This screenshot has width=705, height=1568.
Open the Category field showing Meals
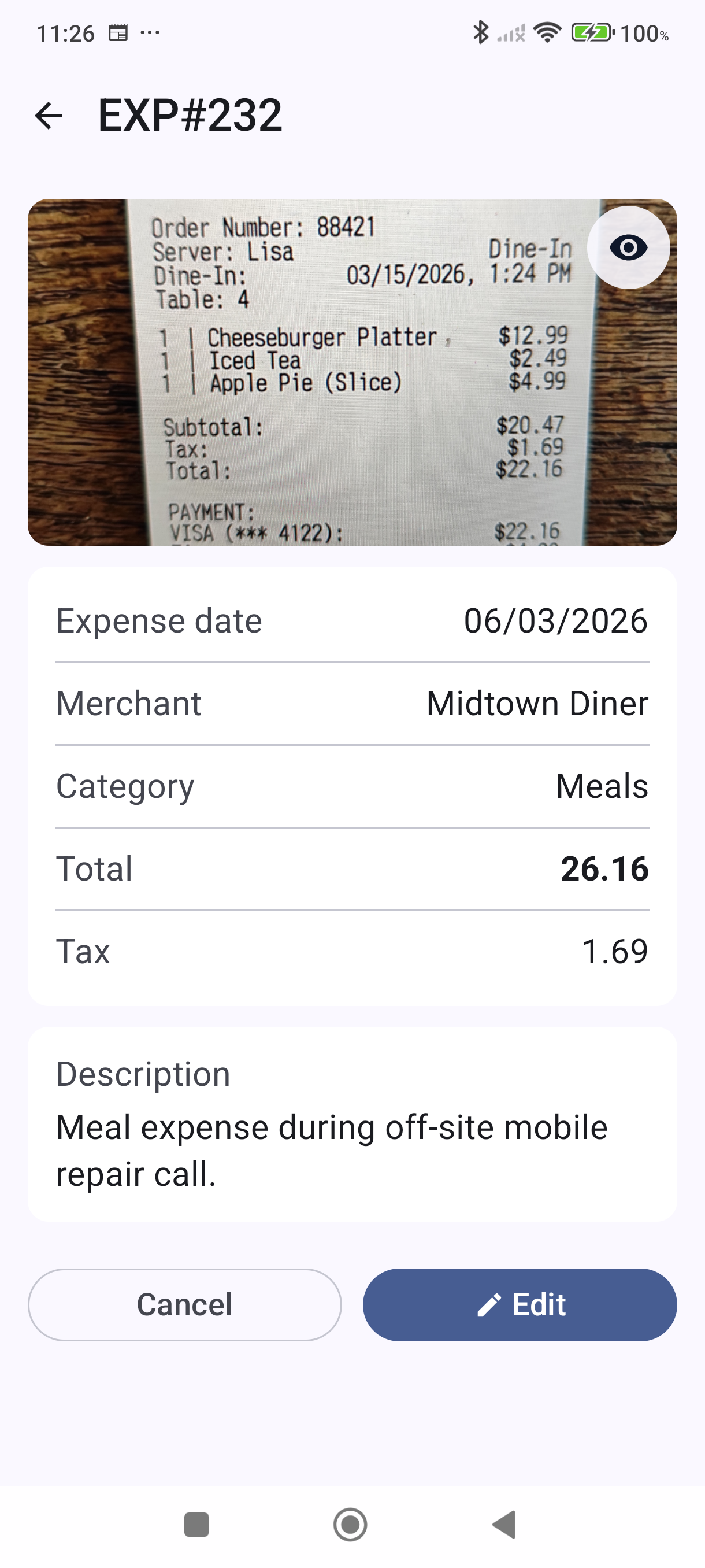(353, 786)
